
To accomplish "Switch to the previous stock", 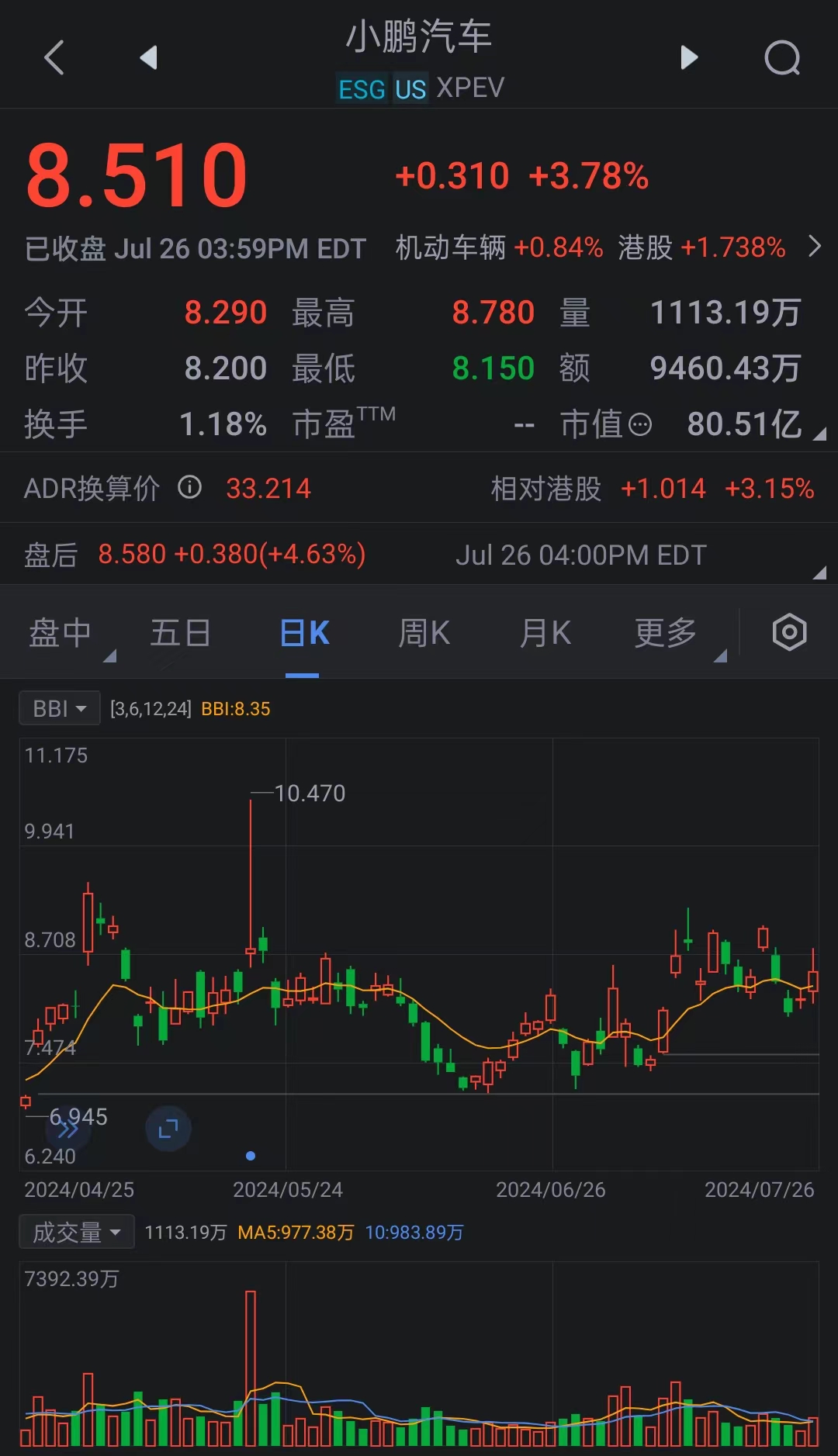I will click(148, 57).
